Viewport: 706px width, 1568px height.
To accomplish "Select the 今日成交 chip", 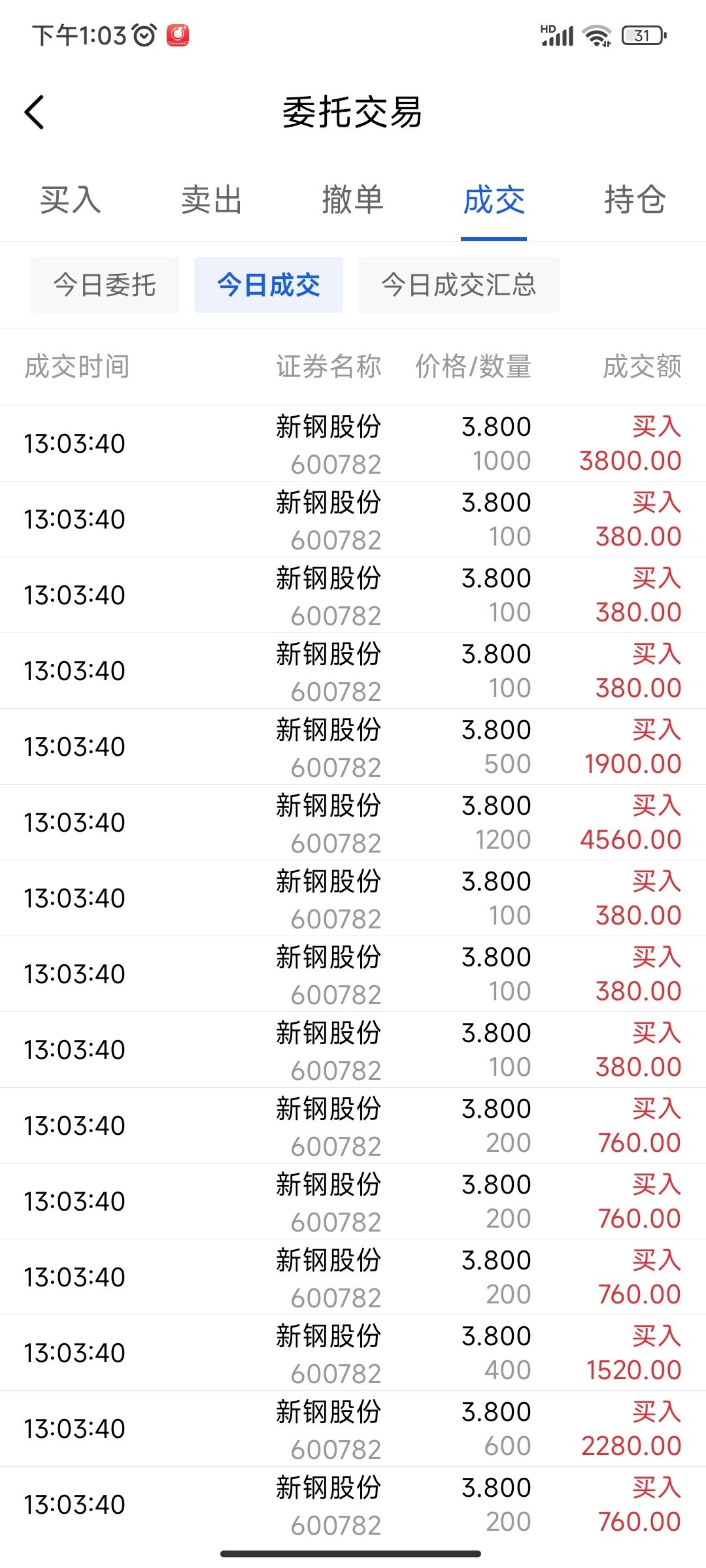I will [x=268, y=285].
